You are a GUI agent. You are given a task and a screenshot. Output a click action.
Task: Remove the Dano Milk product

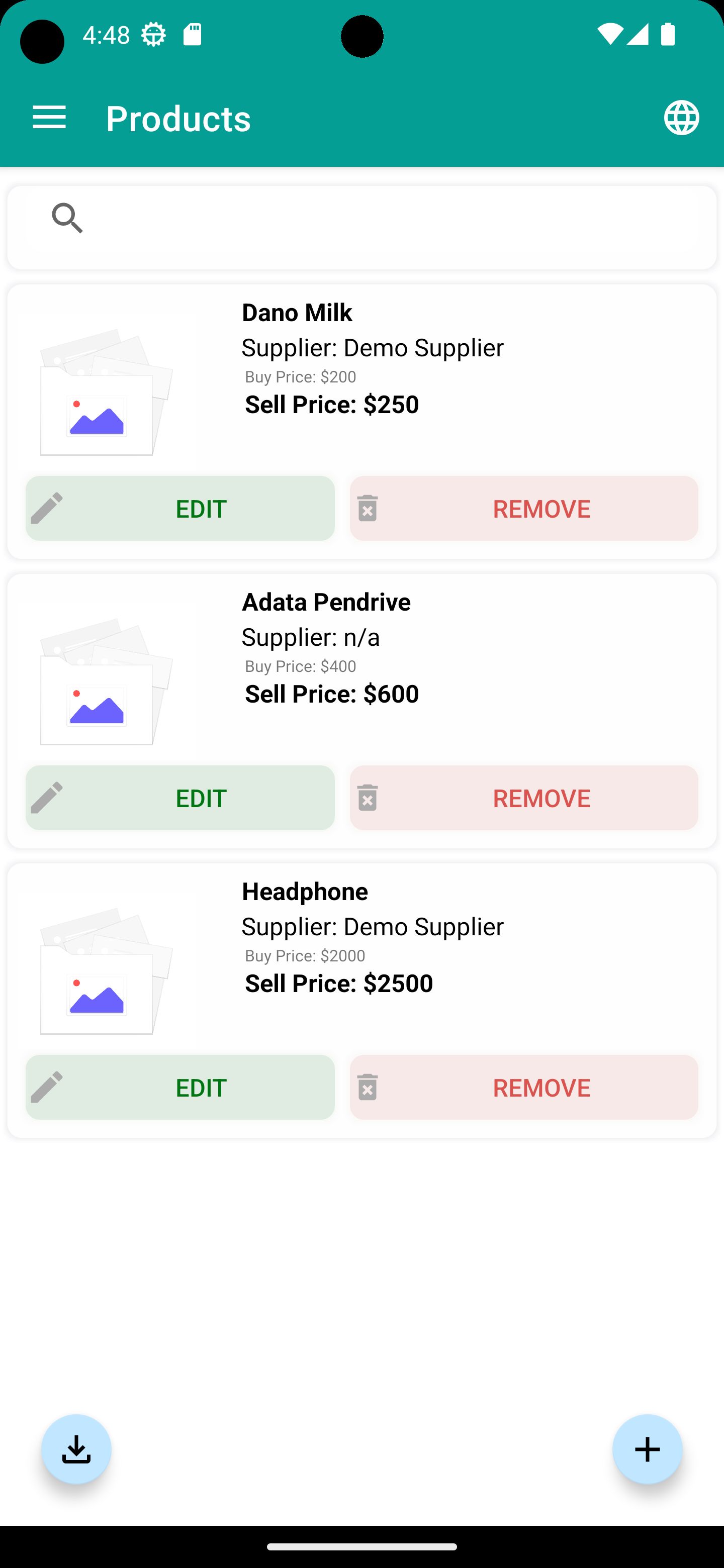[524, 508]
